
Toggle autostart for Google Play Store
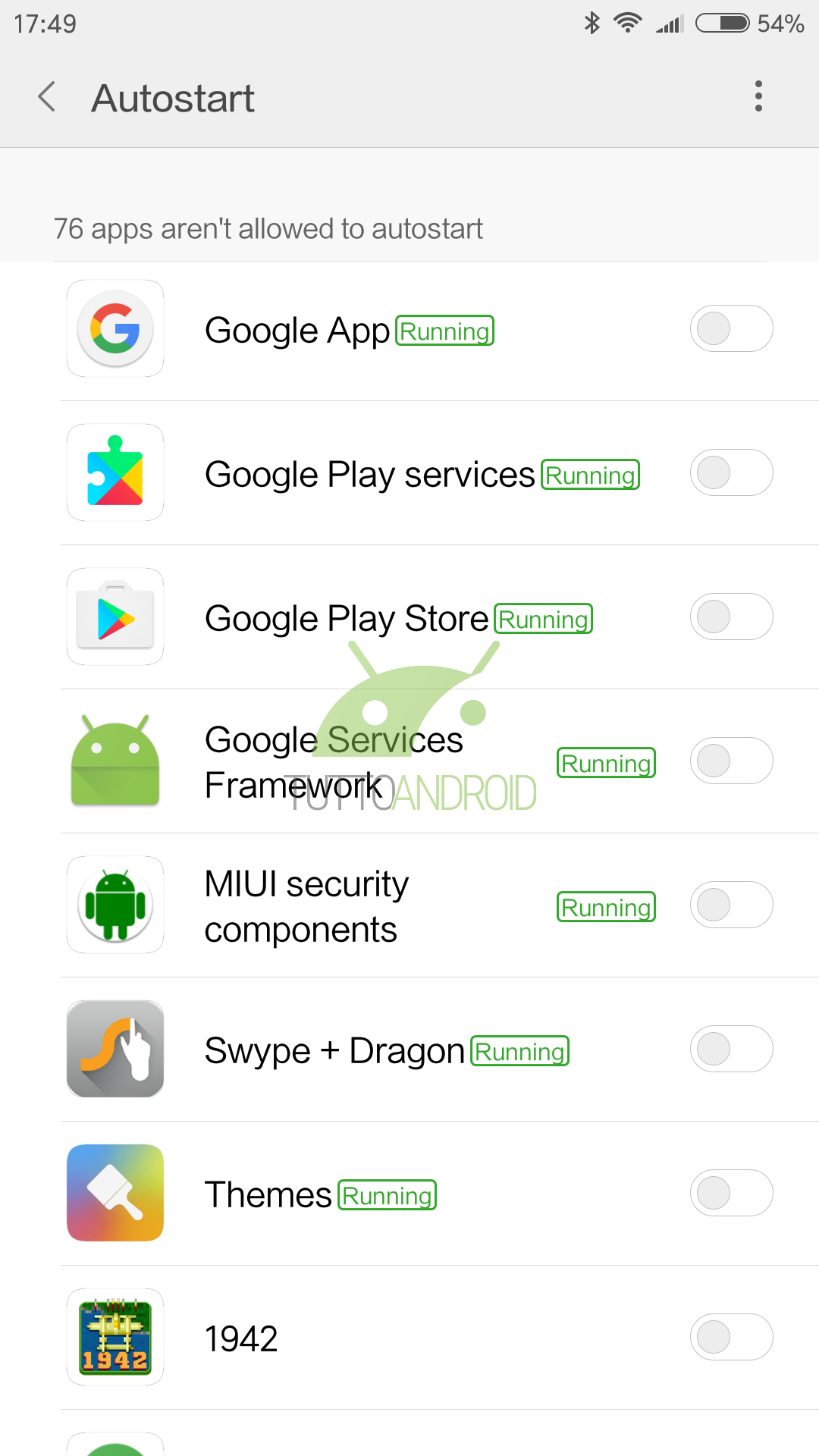(x=731, y=617)
